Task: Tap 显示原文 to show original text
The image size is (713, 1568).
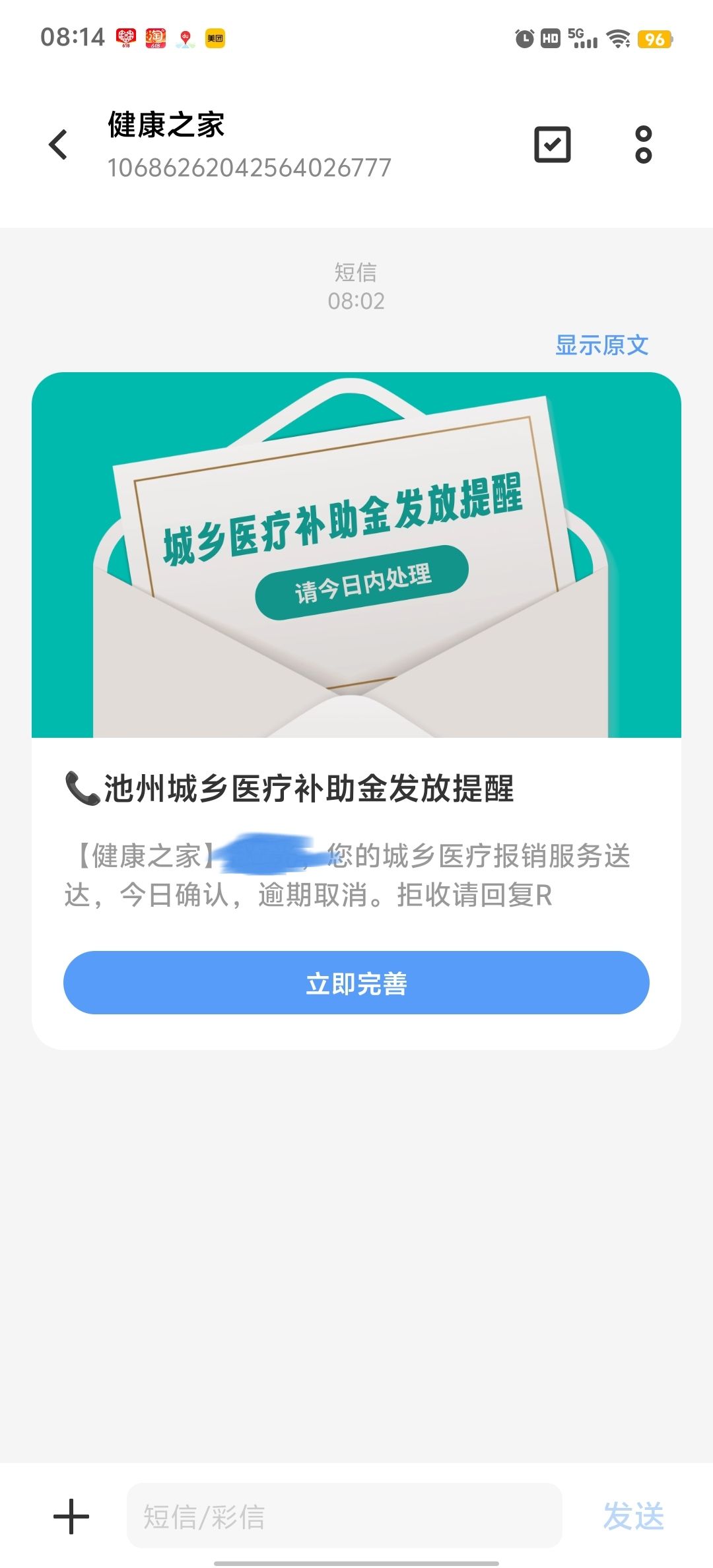Action: [x=601, y=345]
